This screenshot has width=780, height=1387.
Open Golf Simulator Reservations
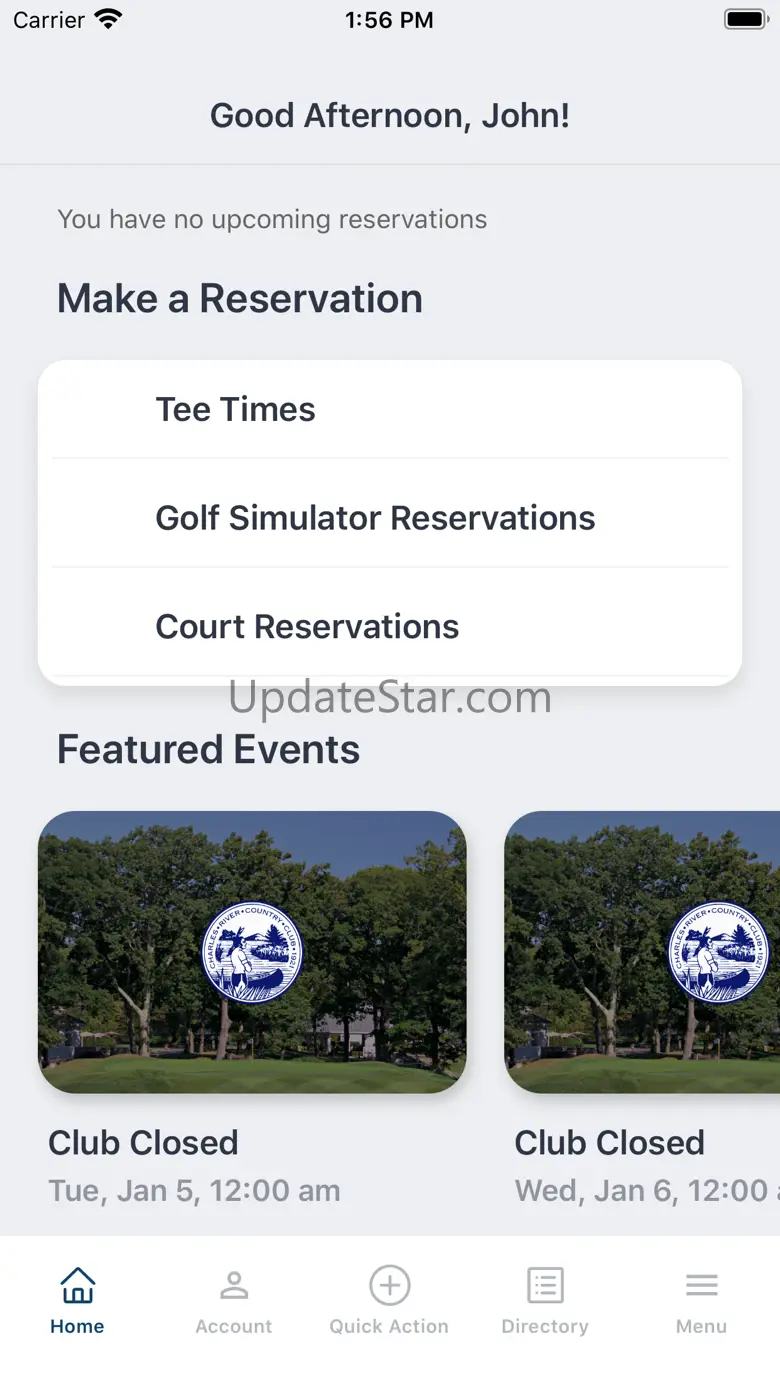390,518
